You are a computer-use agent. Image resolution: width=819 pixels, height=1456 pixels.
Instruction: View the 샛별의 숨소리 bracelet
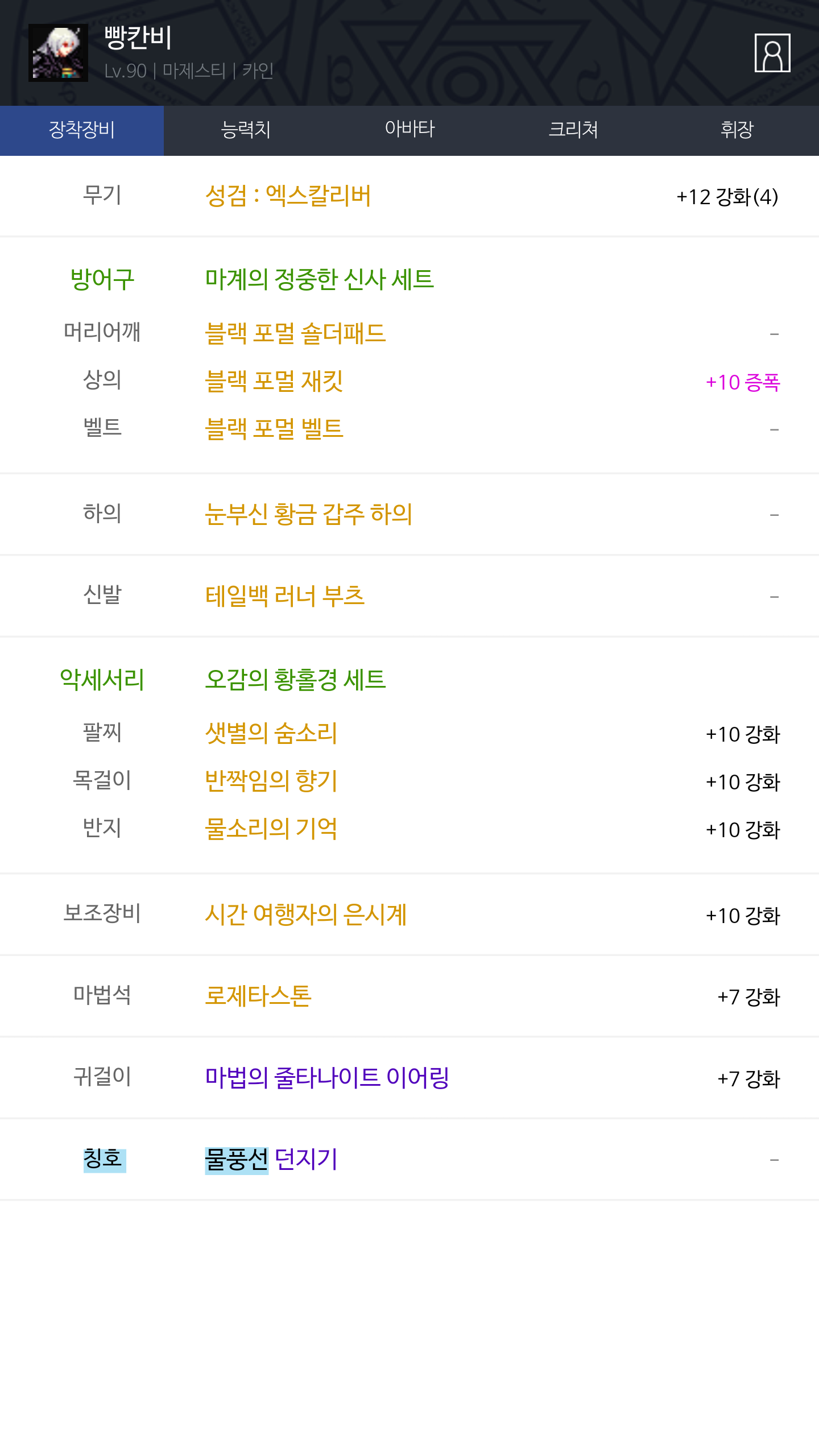(x=271, y=733)
